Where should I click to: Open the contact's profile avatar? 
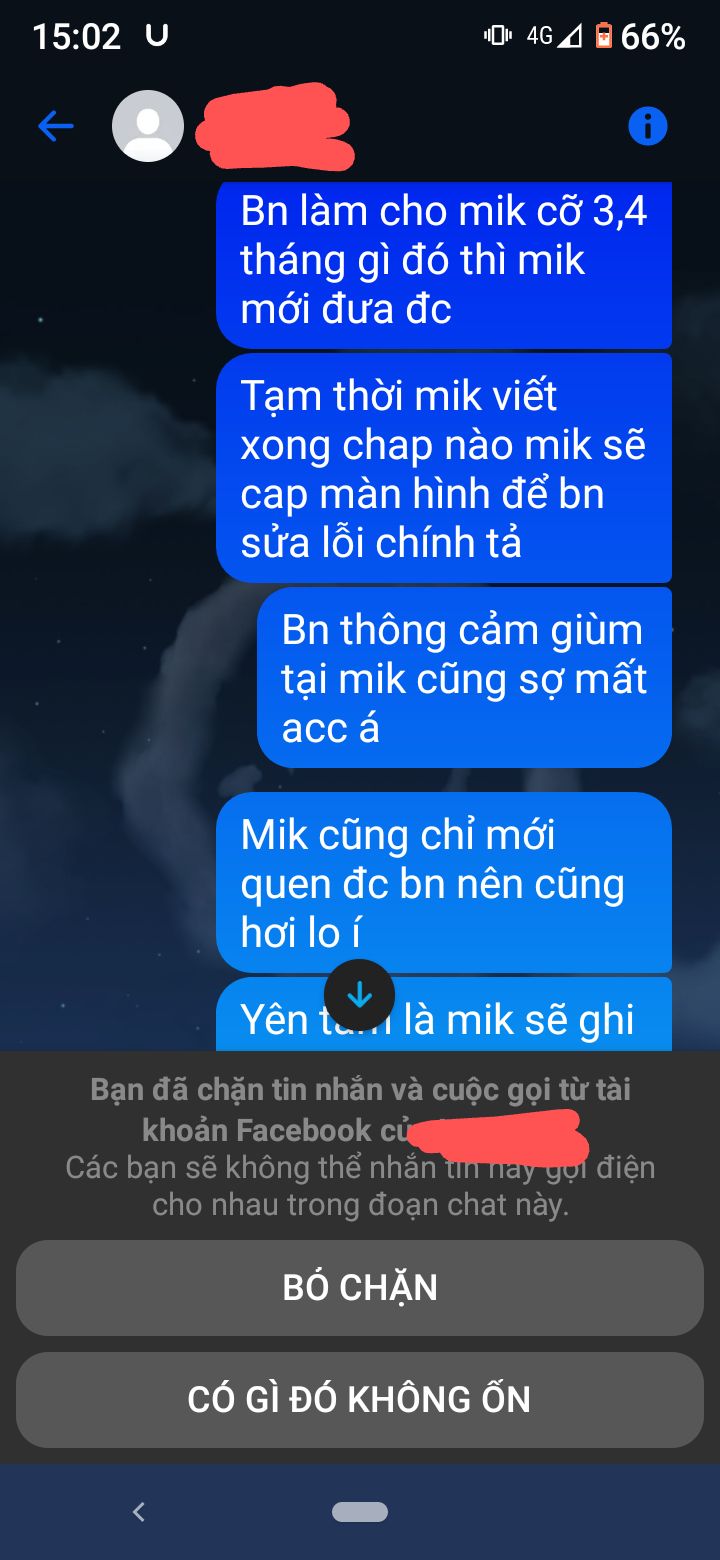pyautogui.click(x=148, y=126)
